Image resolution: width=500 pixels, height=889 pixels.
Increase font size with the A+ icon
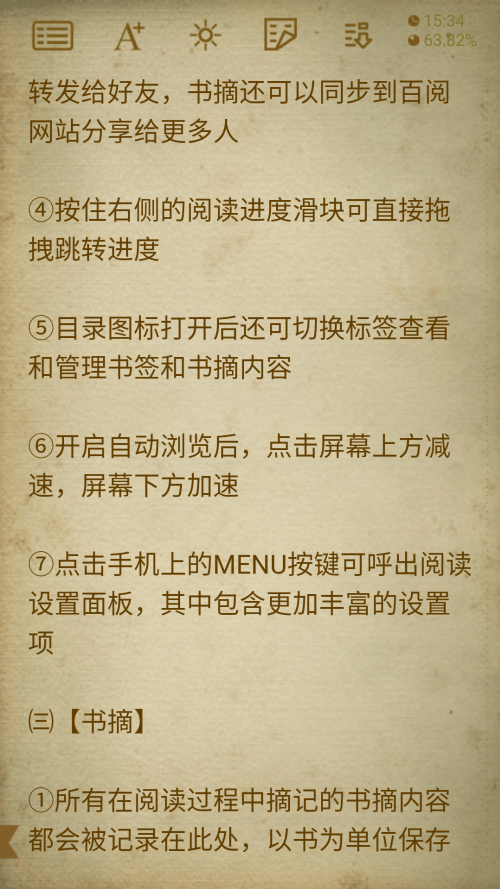[x=129, y=36]
